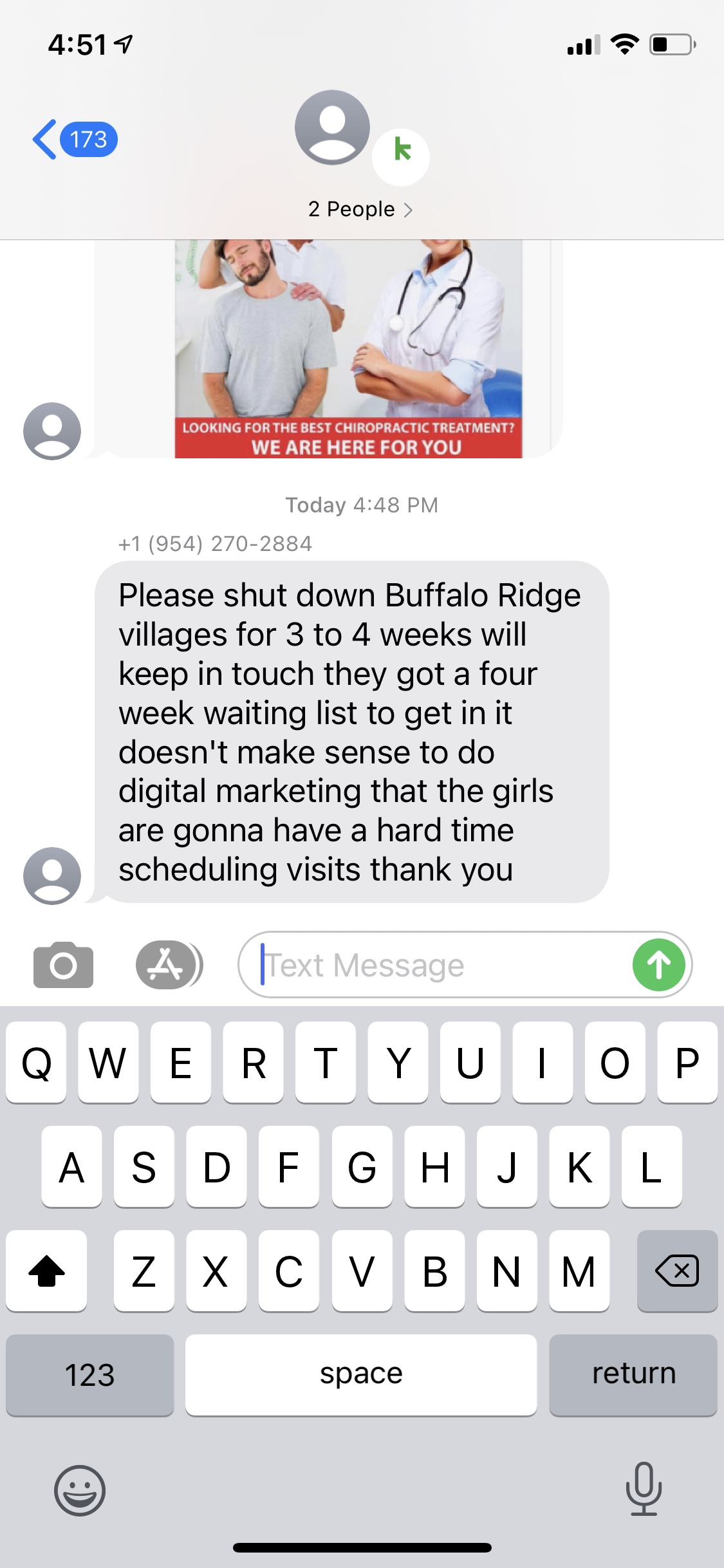Open the 2 People group details

point(360,209)
